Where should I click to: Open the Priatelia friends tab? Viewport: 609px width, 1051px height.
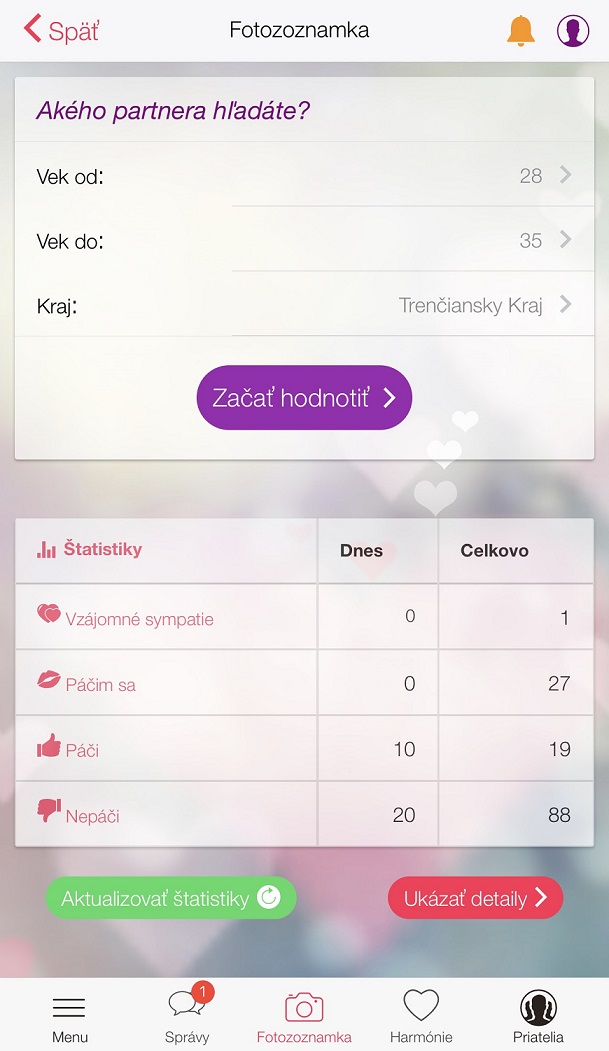(538, 1016)
